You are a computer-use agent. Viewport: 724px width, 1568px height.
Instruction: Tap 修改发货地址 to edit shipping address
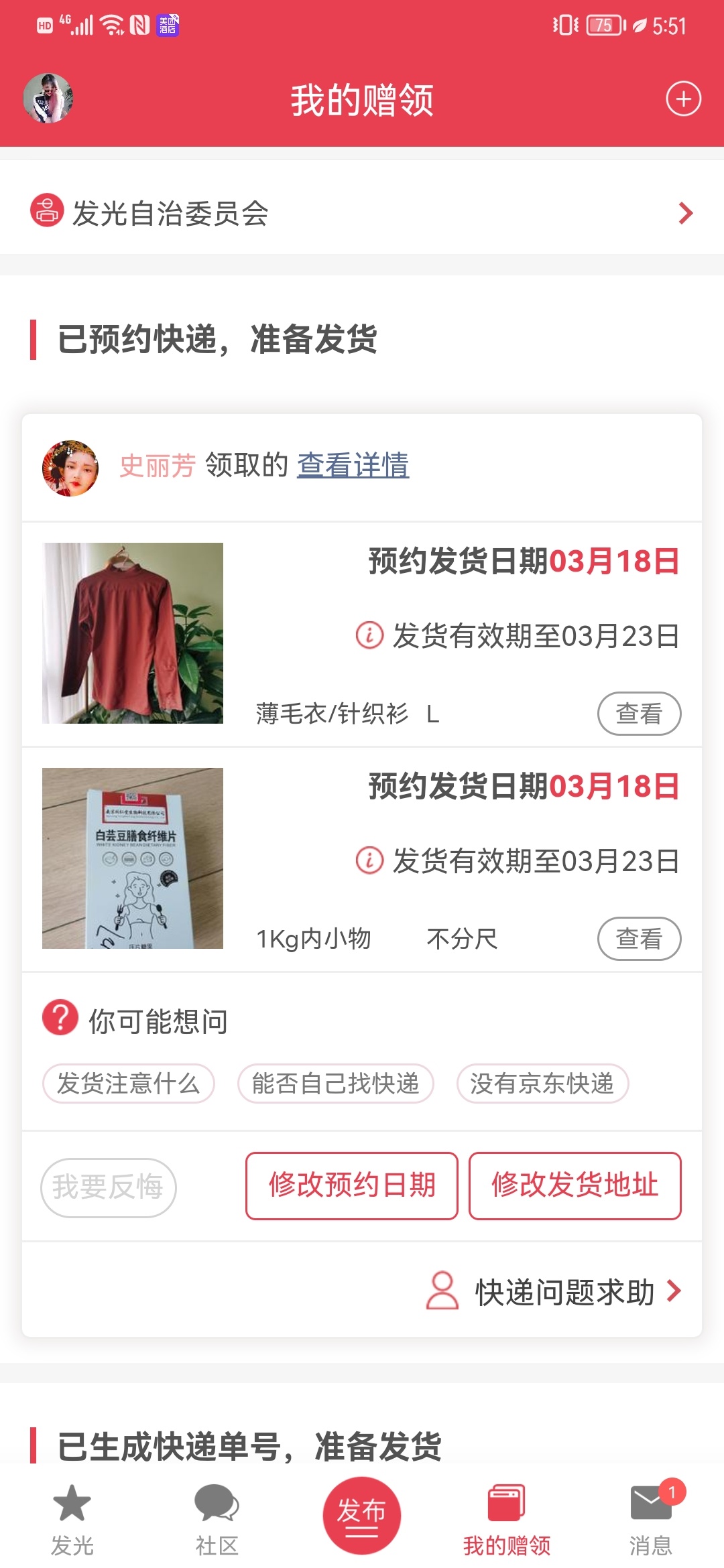pos(575,1185)
